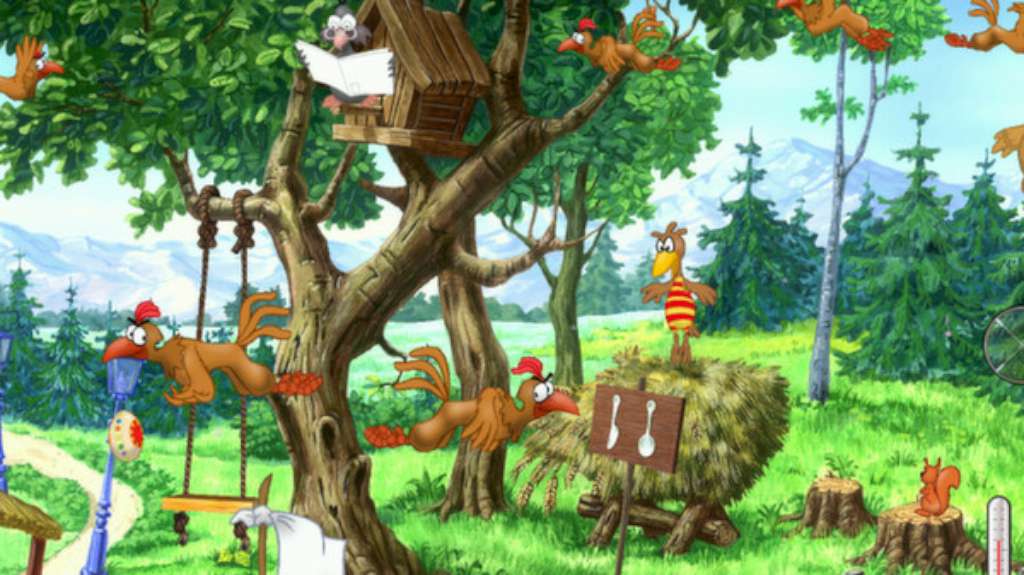Tap the painted egg on the lamp post
This screenshot has width=1024, height=575.
click(125, 436)
